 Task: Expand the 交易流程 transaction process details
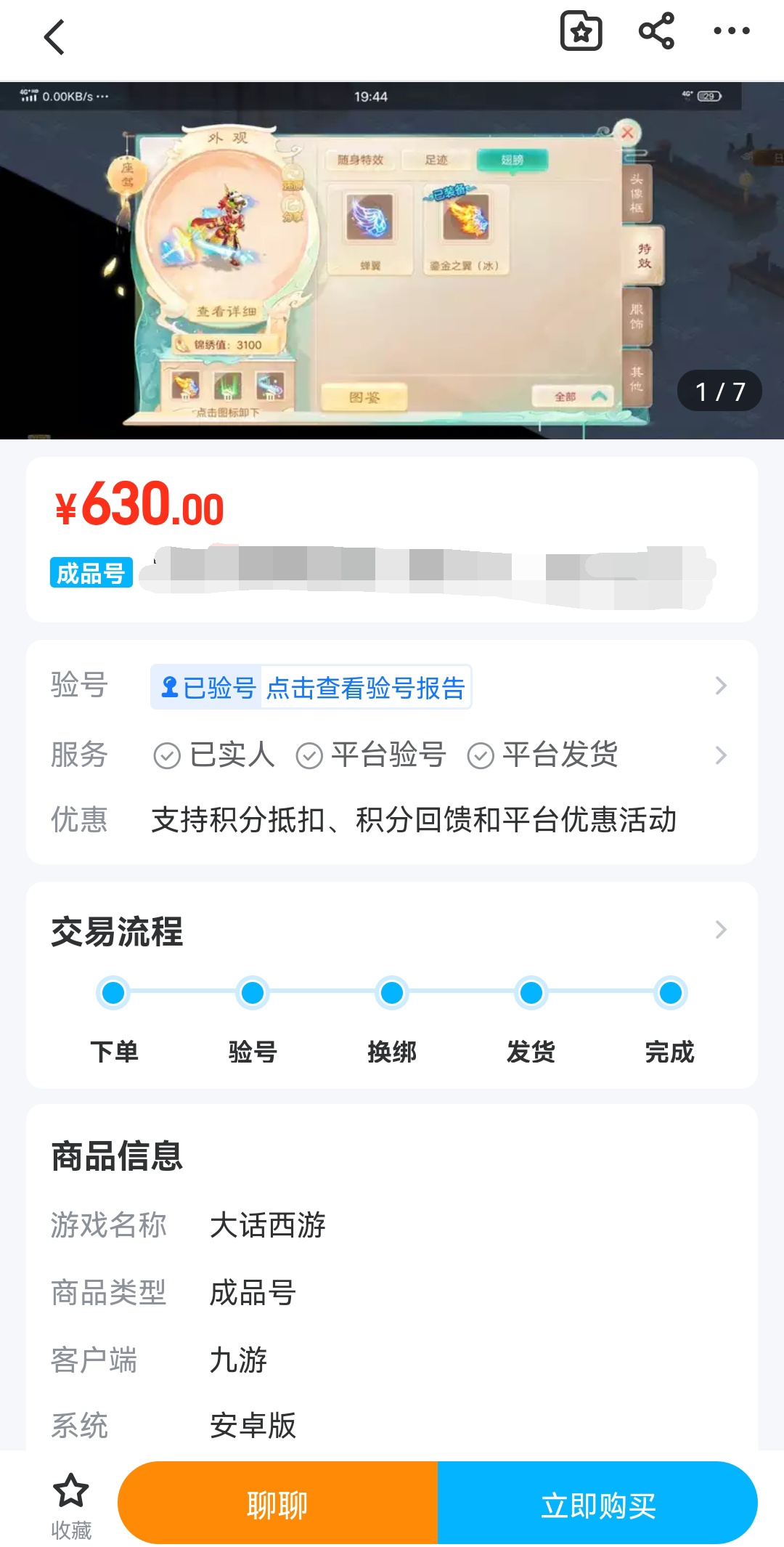(x=720, y=930)
